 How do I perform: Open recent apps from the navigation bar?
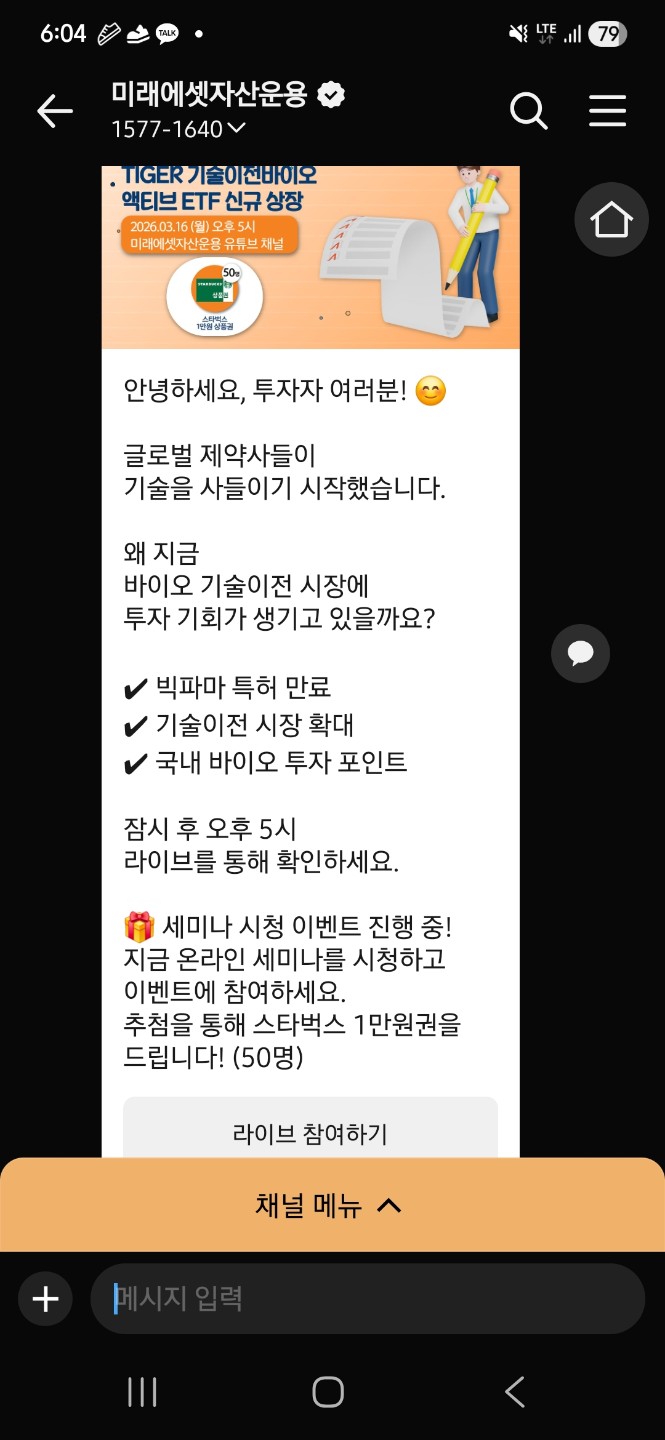tap(142, 1391)
